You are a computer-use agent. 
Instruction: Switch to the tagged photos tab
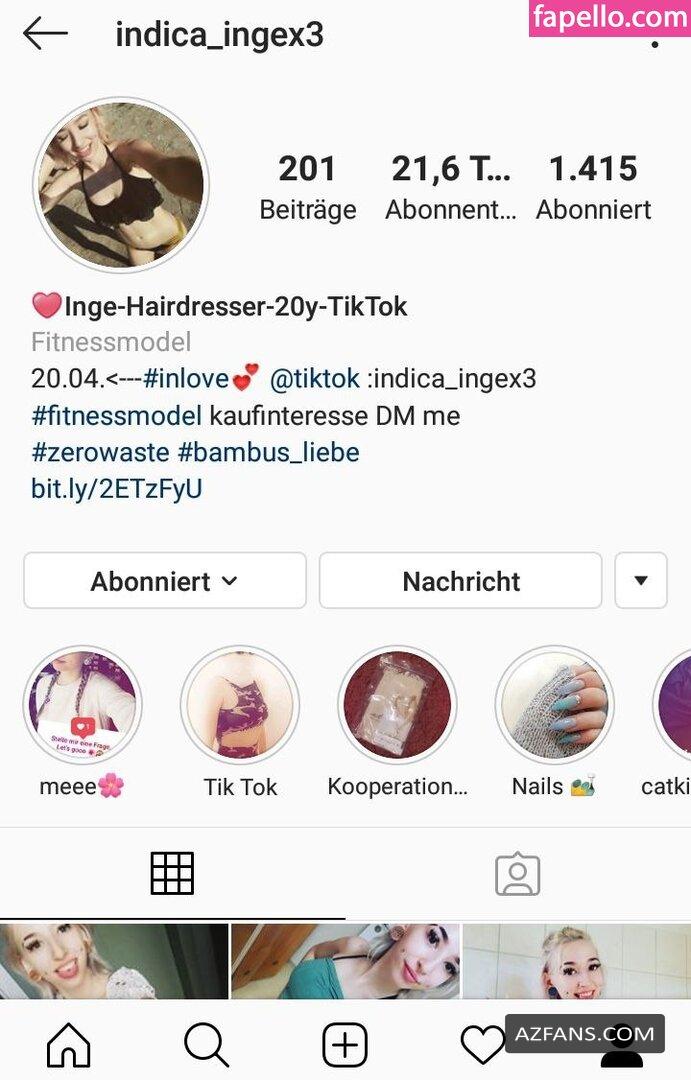pyautogui.click(x=517, y=874)
